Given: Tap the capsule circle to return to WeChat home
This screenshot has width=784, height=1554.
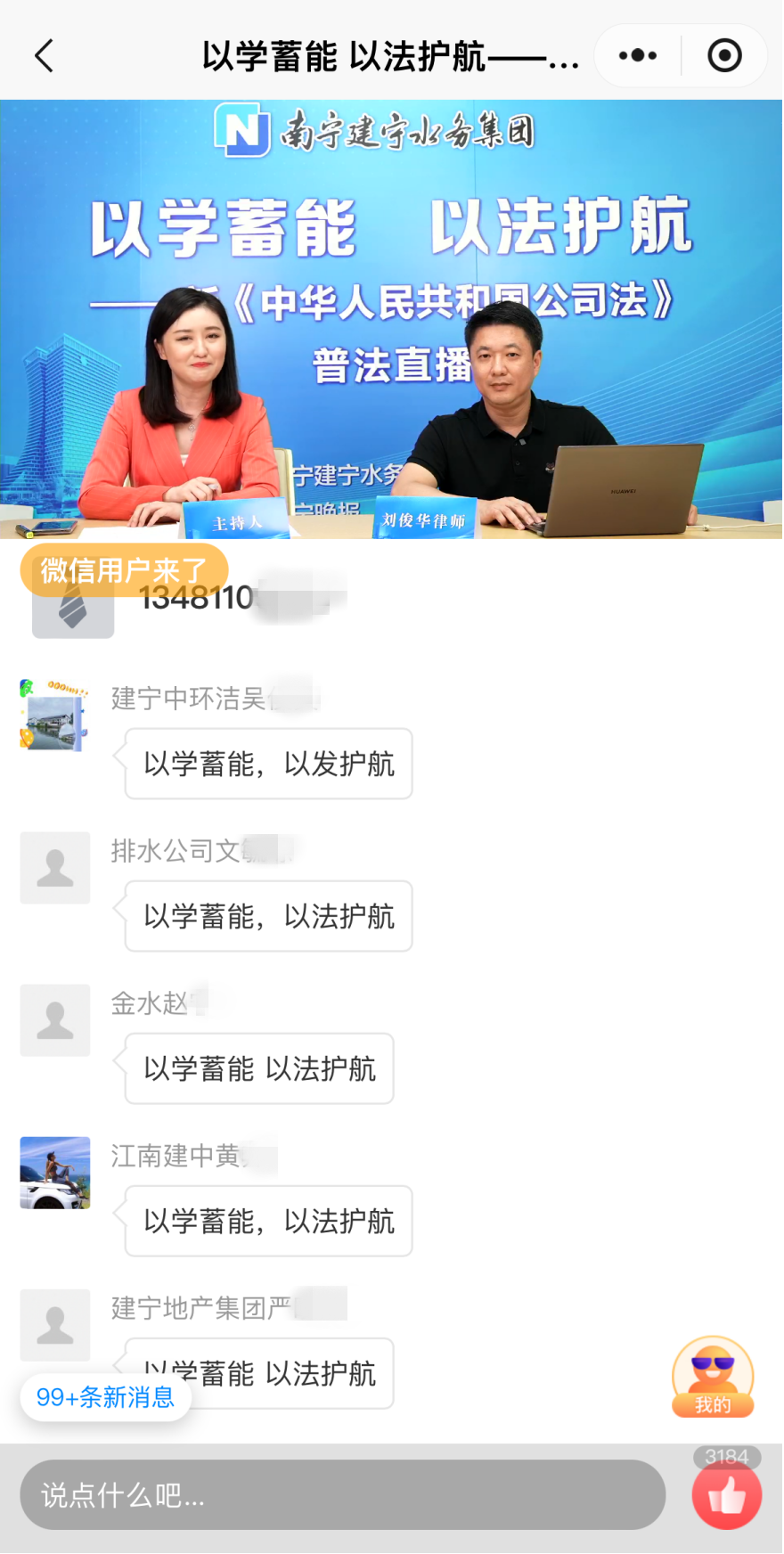Looking at the screenshot, I should tap(723, 54).
